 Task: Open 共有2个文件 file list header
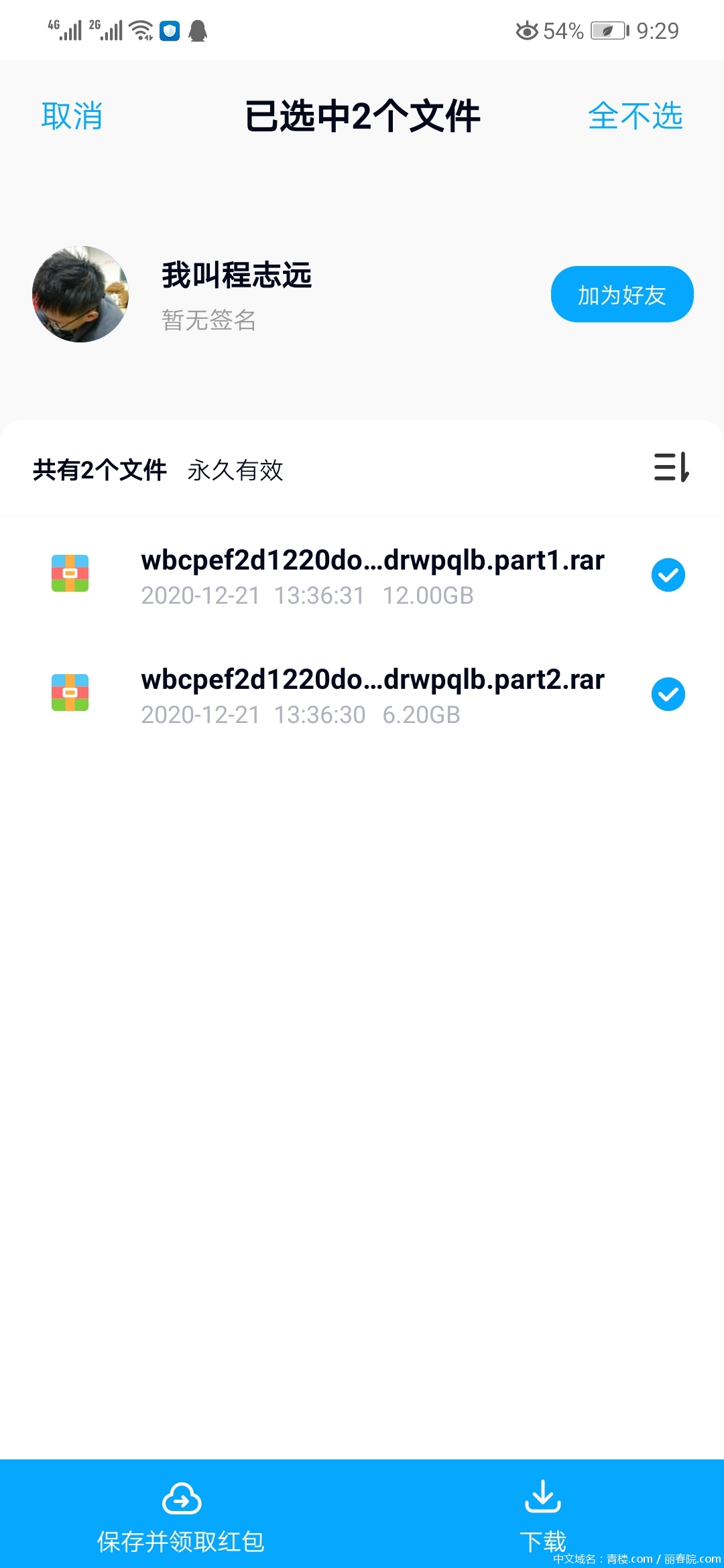coord(99,469)
